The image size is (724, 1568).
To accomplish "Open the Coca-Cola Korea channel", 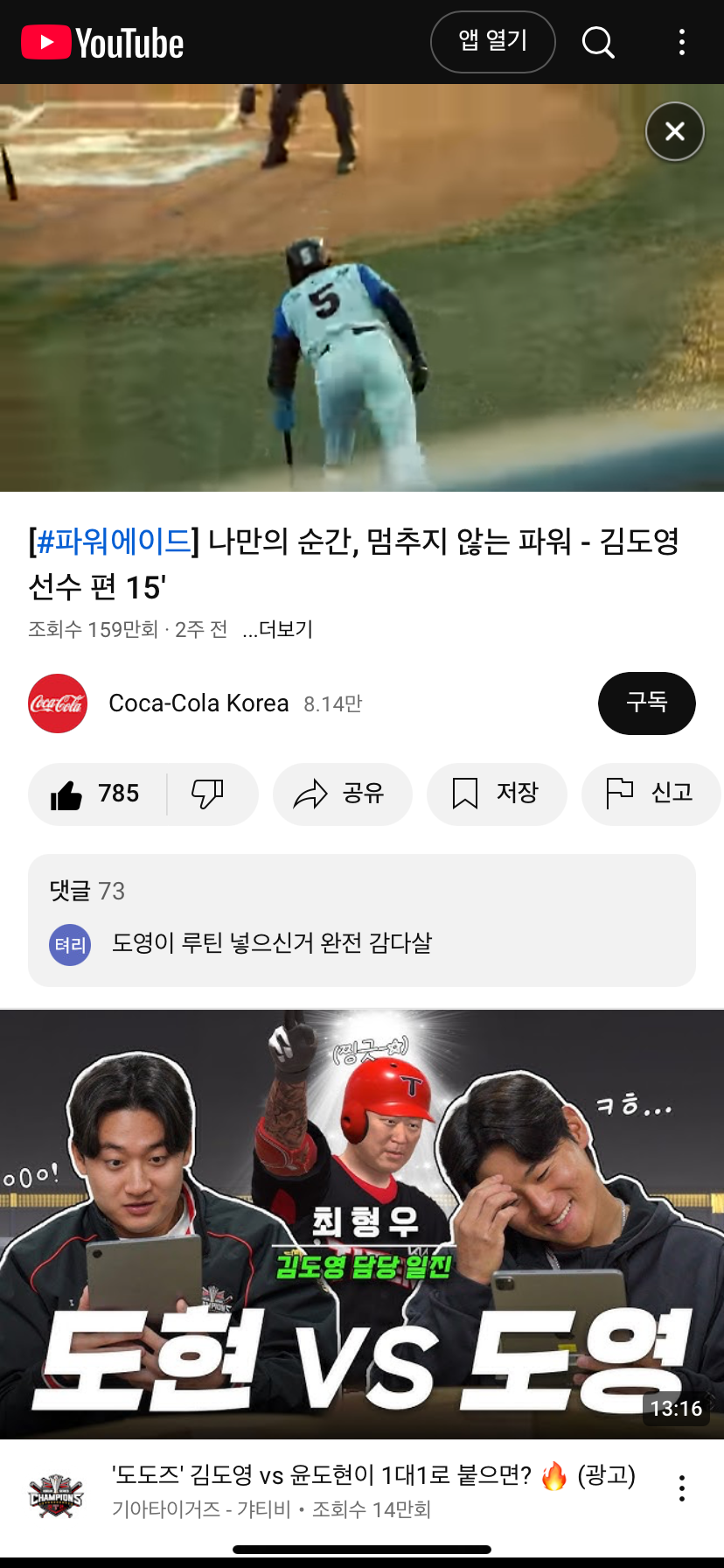I will (x=198, y=703).
